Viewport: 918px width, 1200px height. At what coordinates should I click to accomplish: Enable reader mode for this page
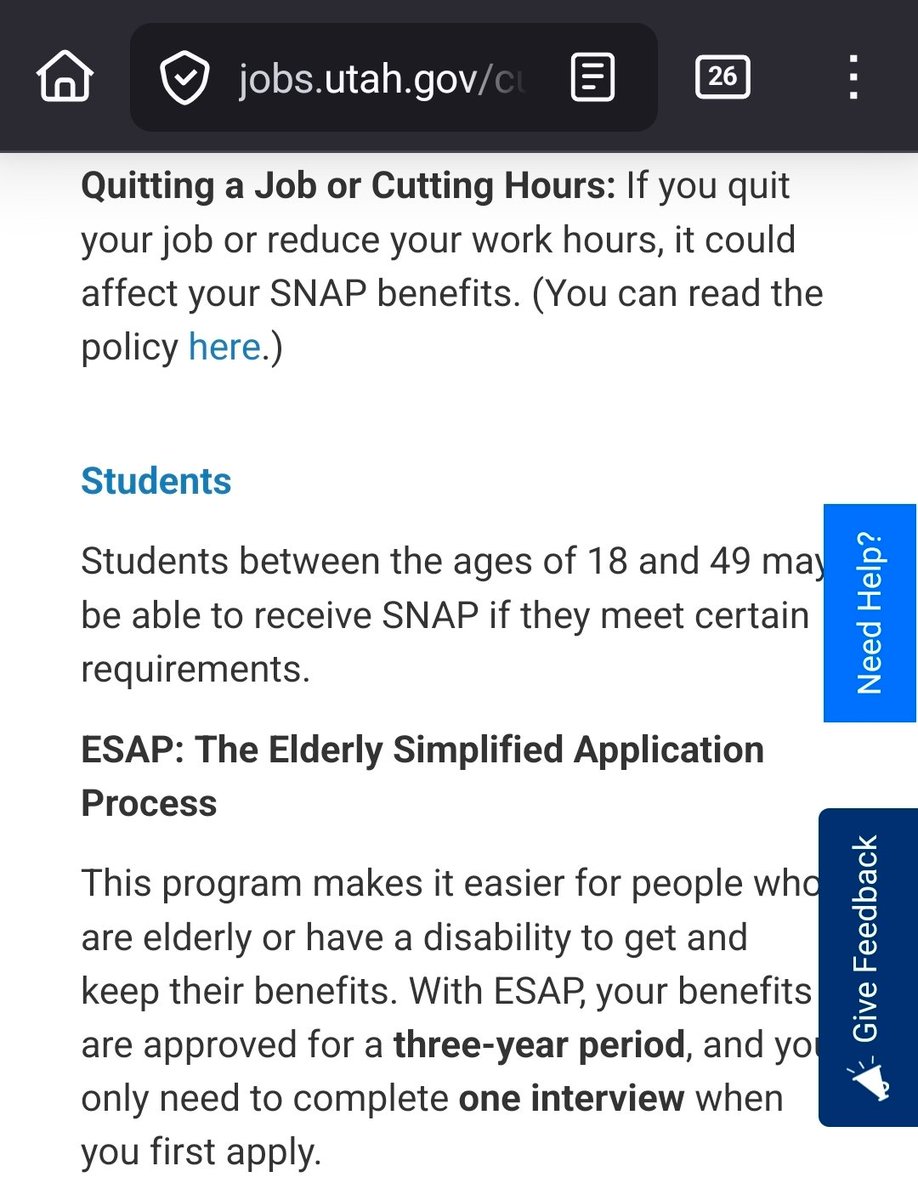point(592,78)
